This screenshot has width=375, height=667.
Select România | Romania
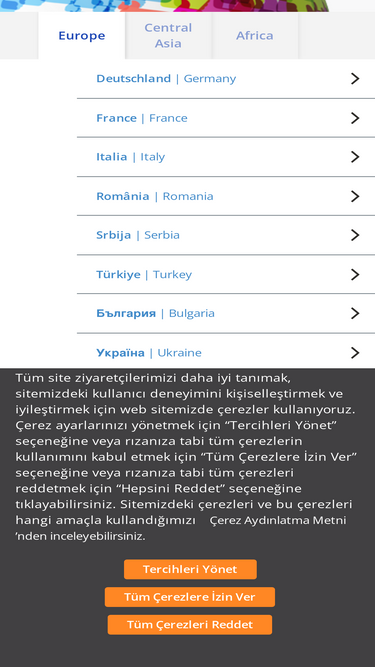(x=226, y=196)
